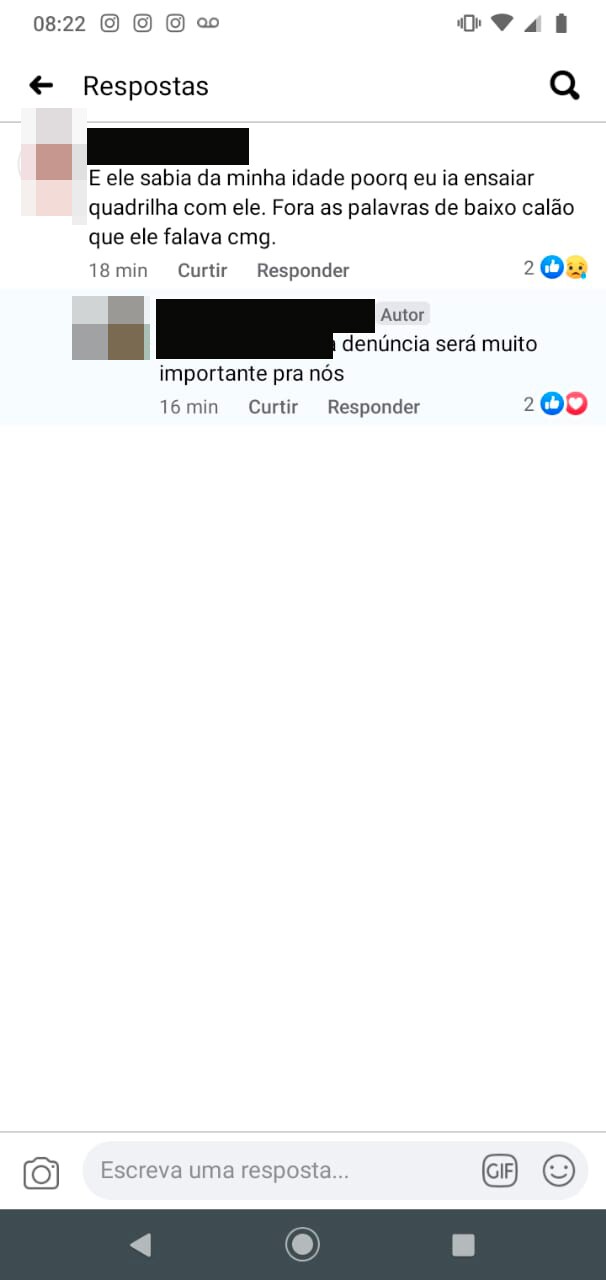Open the emoji smiley picker
606x1280 pixels.
[x=559, y=1170]
